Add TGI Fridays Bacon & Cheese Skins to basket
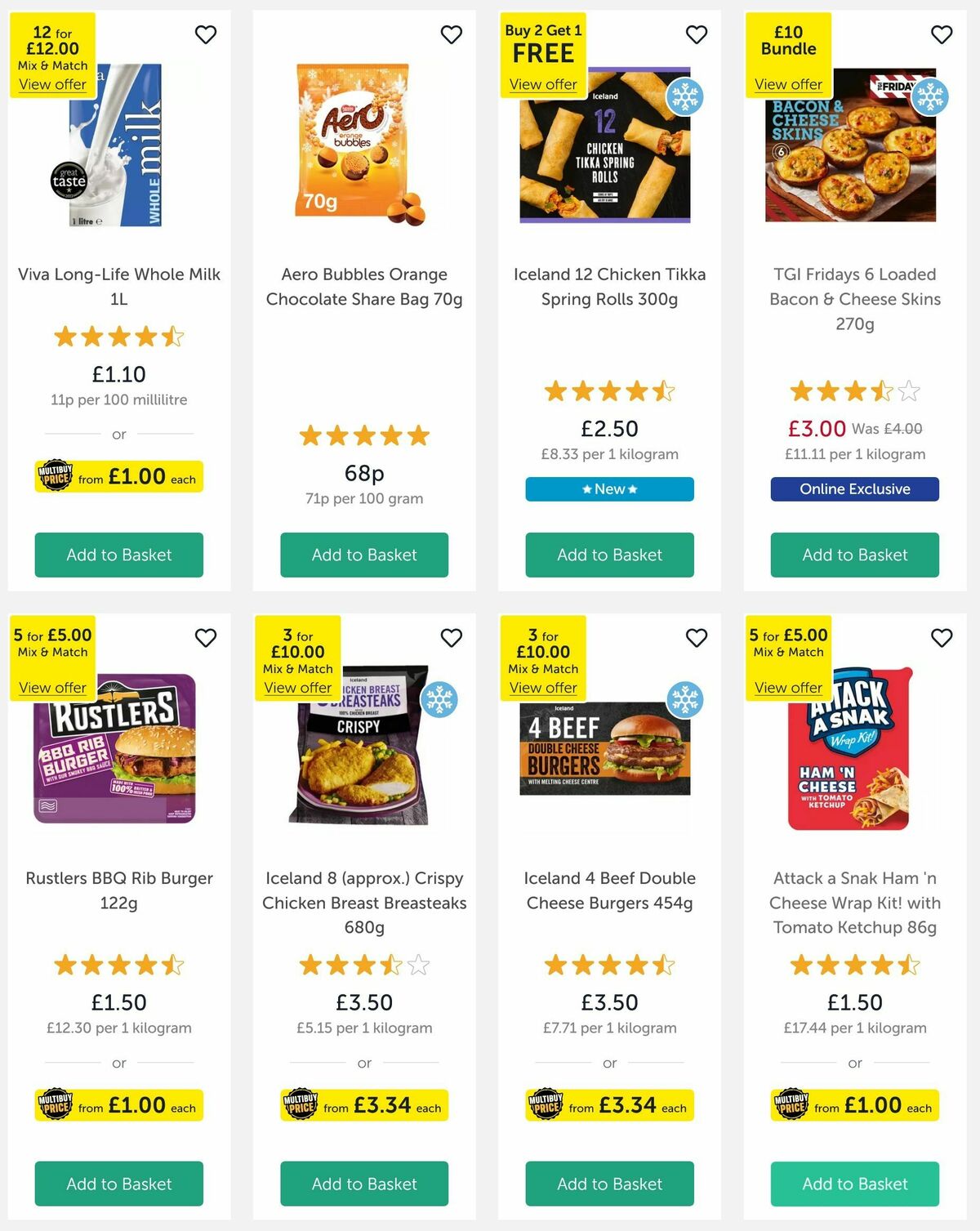This screenshot has width=980, height=1231. (x=854, y=555)
